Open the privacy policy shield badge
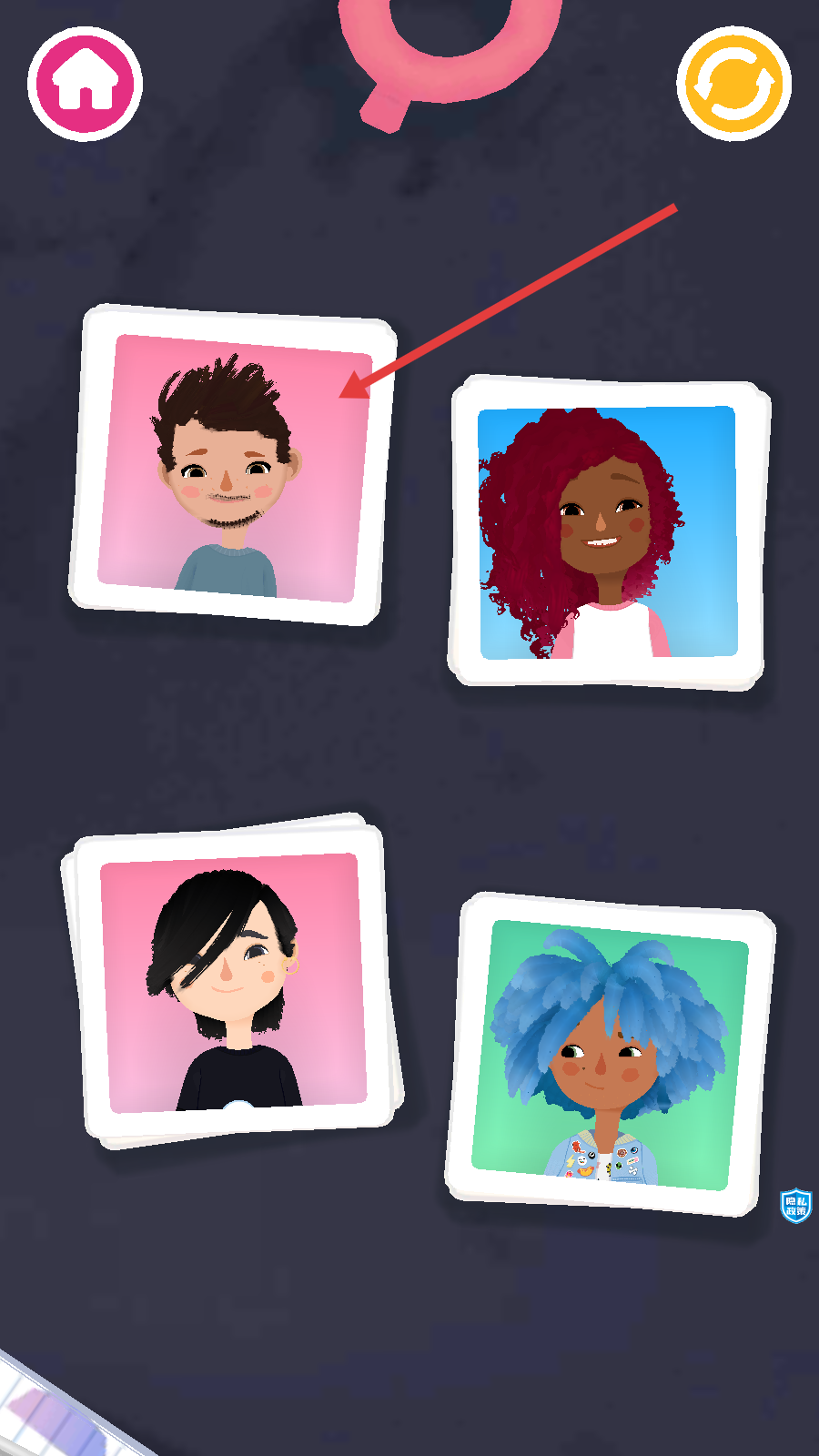Screen dimensions: 819x1456 point(796,1206)
